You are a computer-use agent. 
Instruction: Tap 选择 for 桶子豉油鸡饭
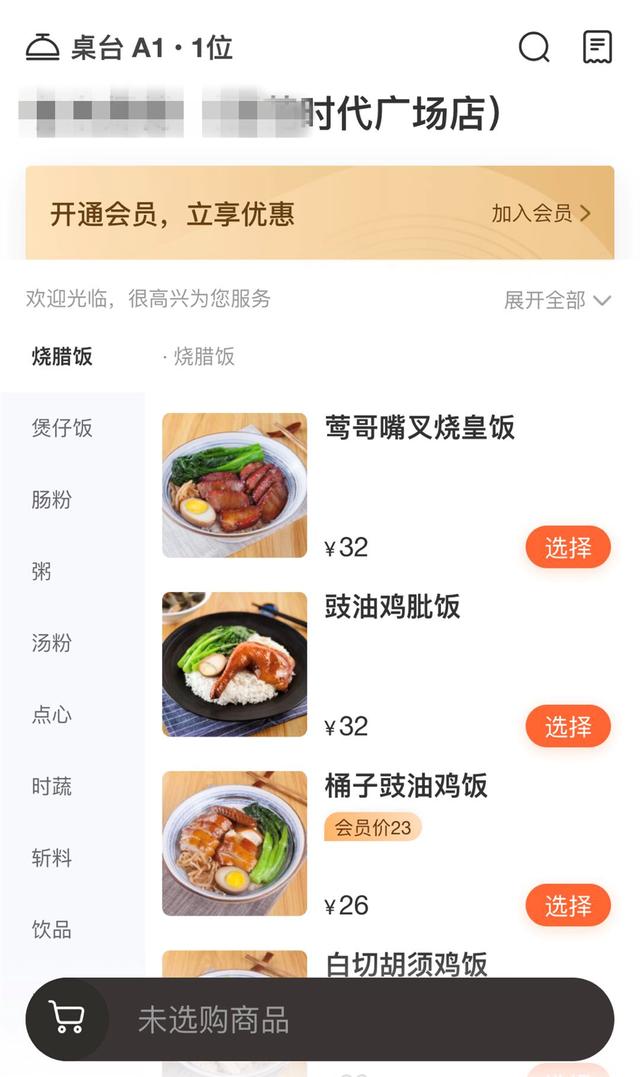(568, 905)
